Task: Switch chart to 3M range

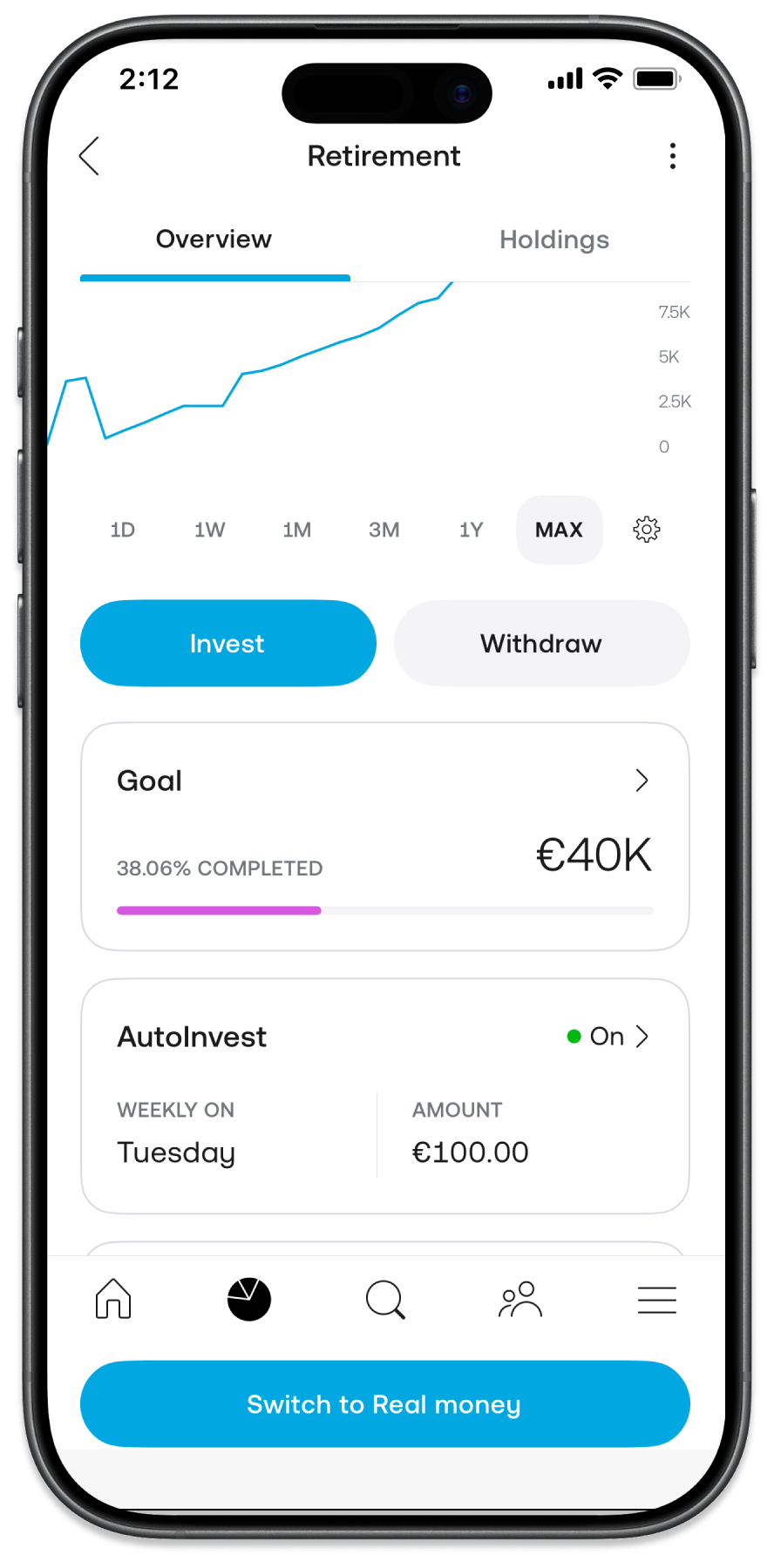Action: (384, 530)
